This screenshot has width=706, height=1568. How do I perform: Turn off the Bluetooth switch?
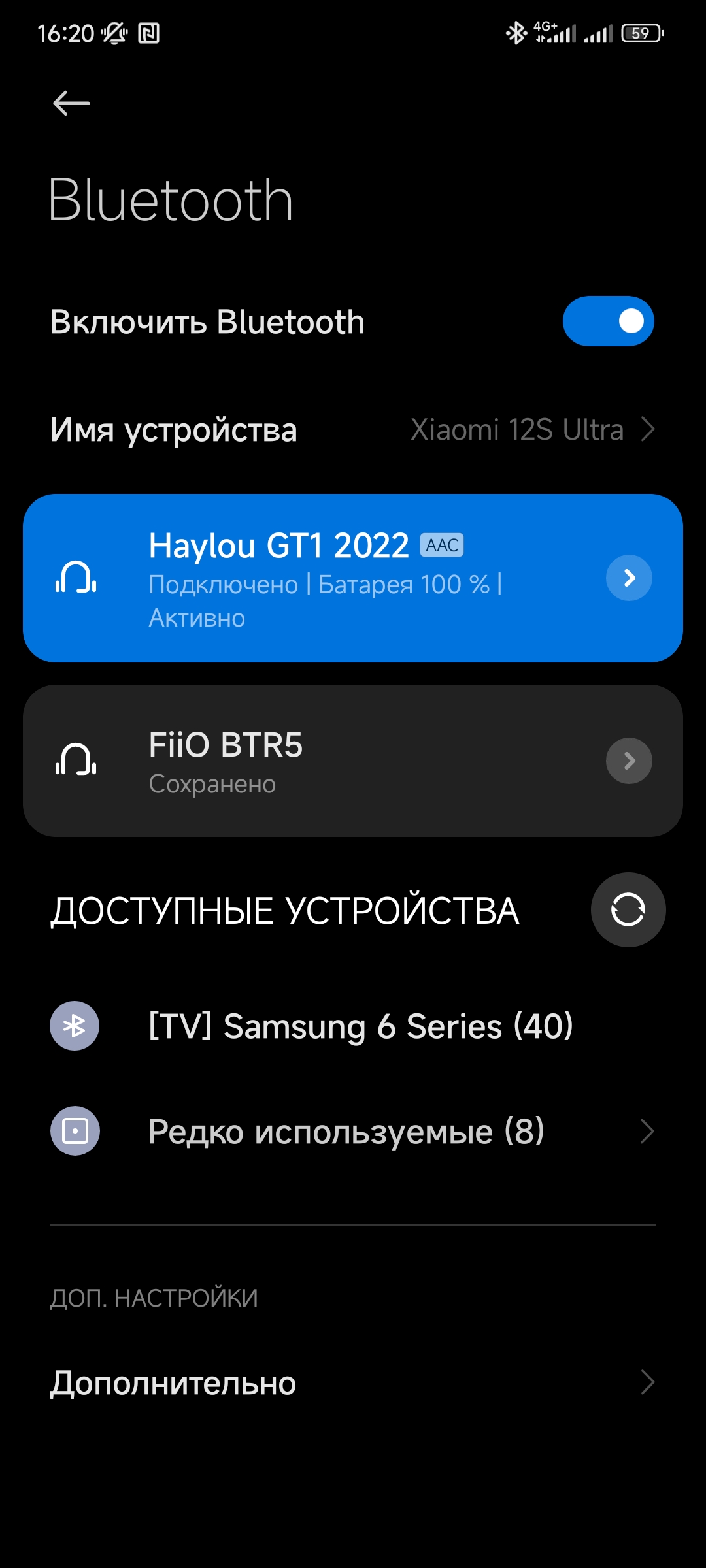click(x=608, y=321)
